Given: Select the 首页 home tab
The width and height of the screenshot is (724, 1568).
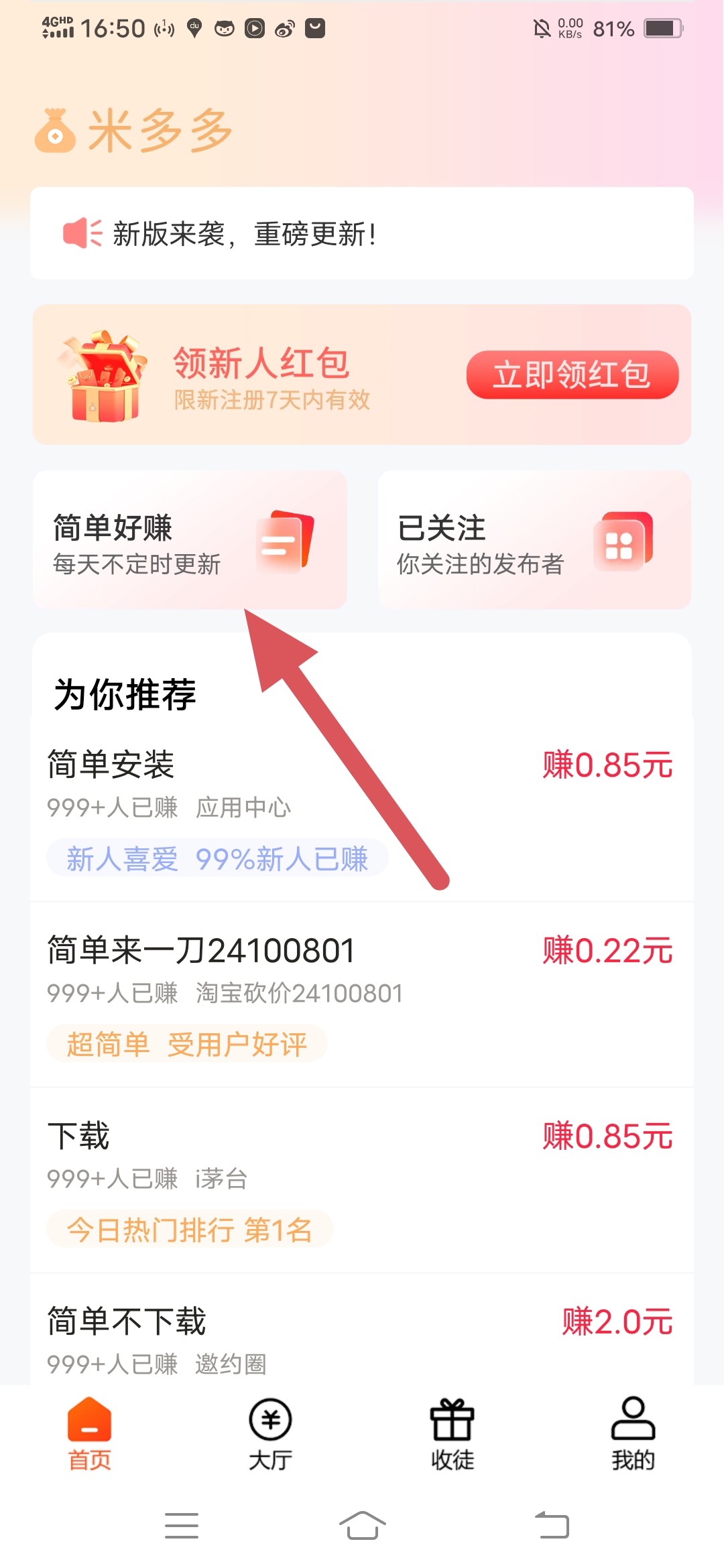Looking at the screenshot, I should pos(90,1434).
